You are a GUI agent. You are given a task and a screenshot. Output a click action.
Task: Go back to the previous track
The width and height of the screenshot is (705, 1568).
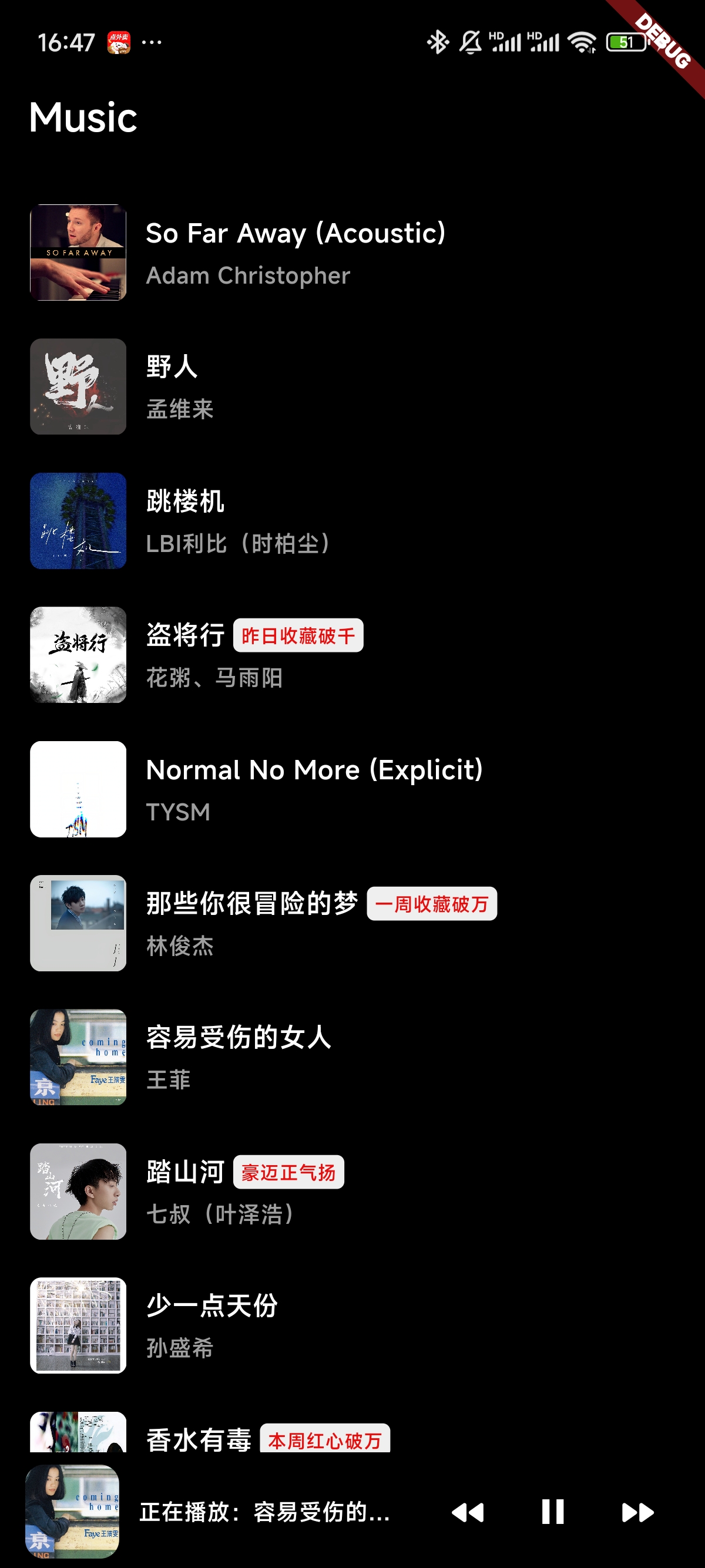tap(468, 1512)
